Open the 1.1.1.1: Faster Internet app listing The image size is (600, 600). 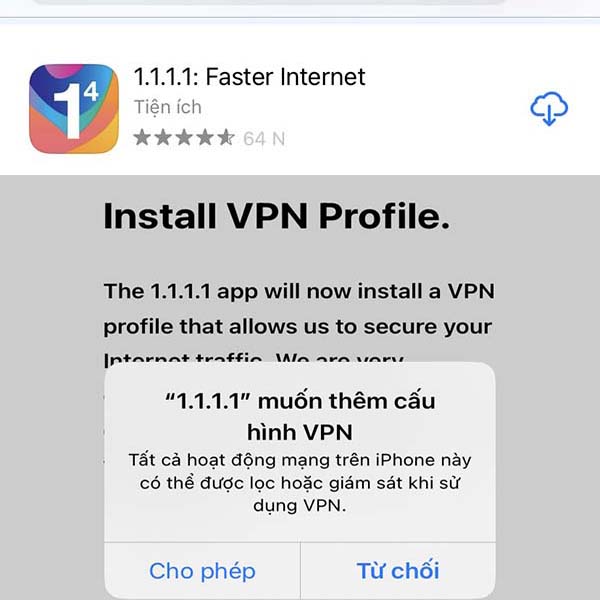pos(249,77)
